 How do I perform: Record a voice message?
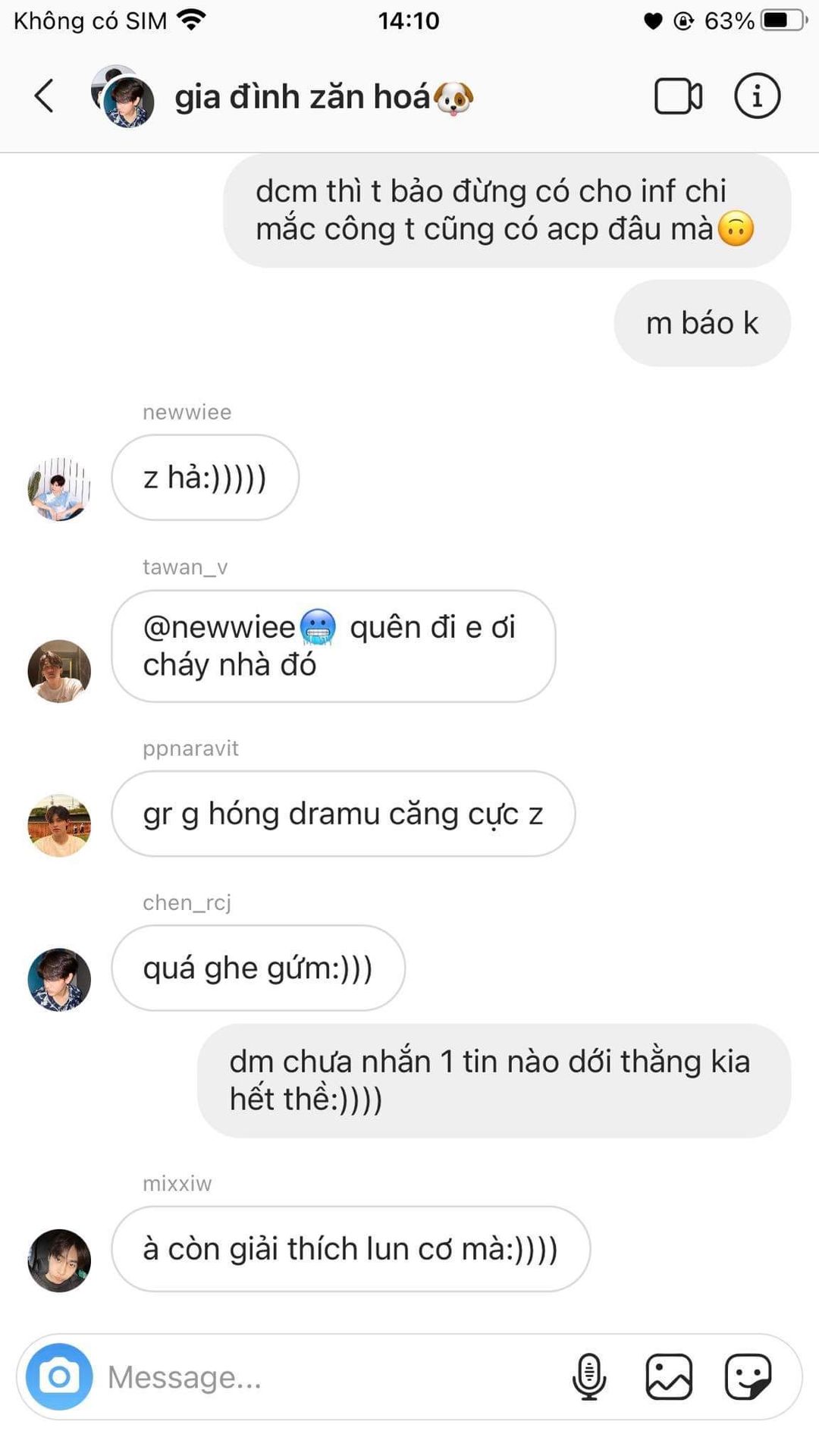click(x=588, y=1376)
